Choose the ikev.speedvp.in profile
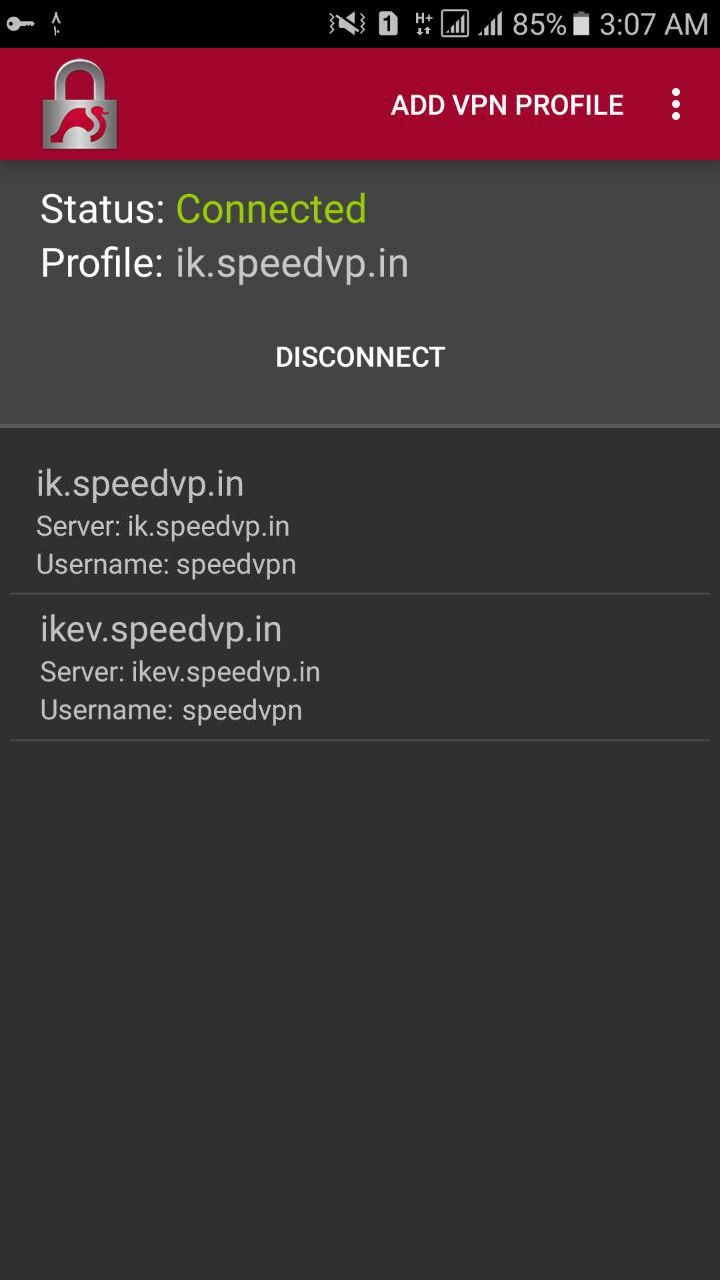 (360, 668)
